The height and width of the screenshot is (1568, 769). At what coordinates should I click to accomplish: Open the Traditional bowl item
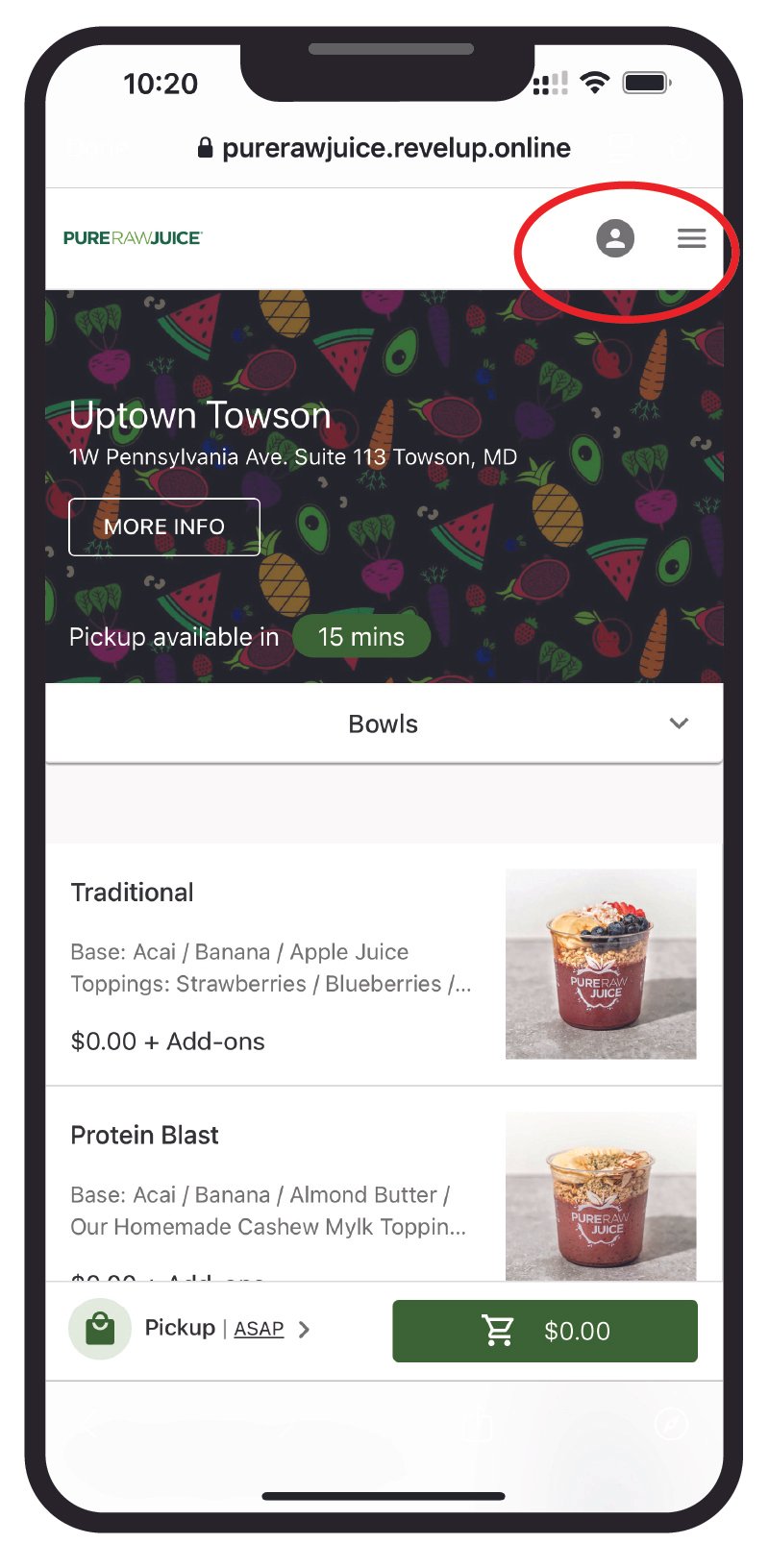[x=384, y=965]
